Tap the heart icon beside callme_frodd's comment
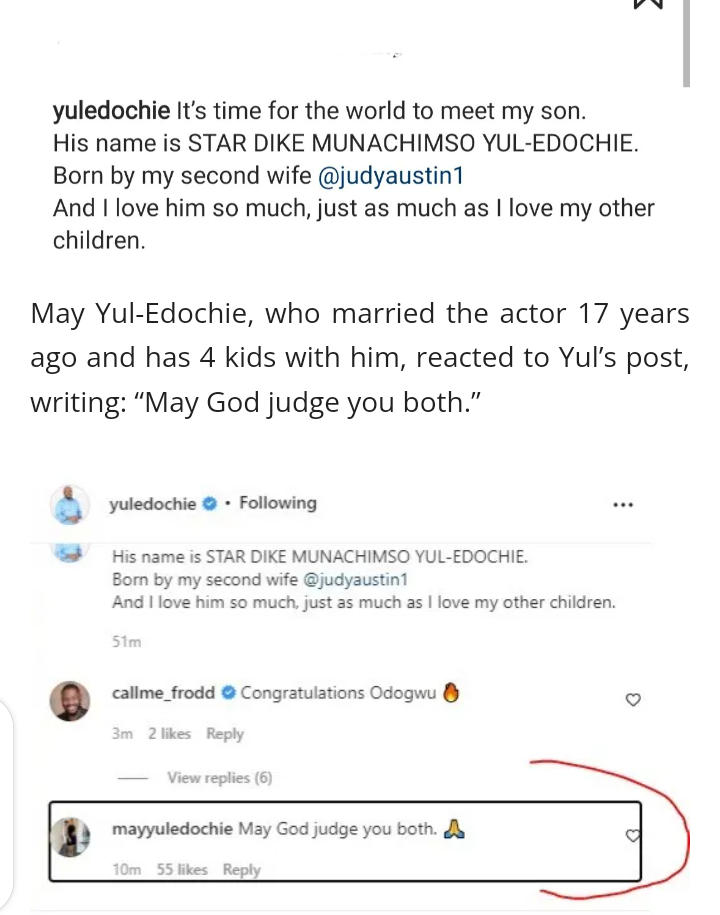Image resolution: width=720 pixels, height=915 pixels. 633,700
